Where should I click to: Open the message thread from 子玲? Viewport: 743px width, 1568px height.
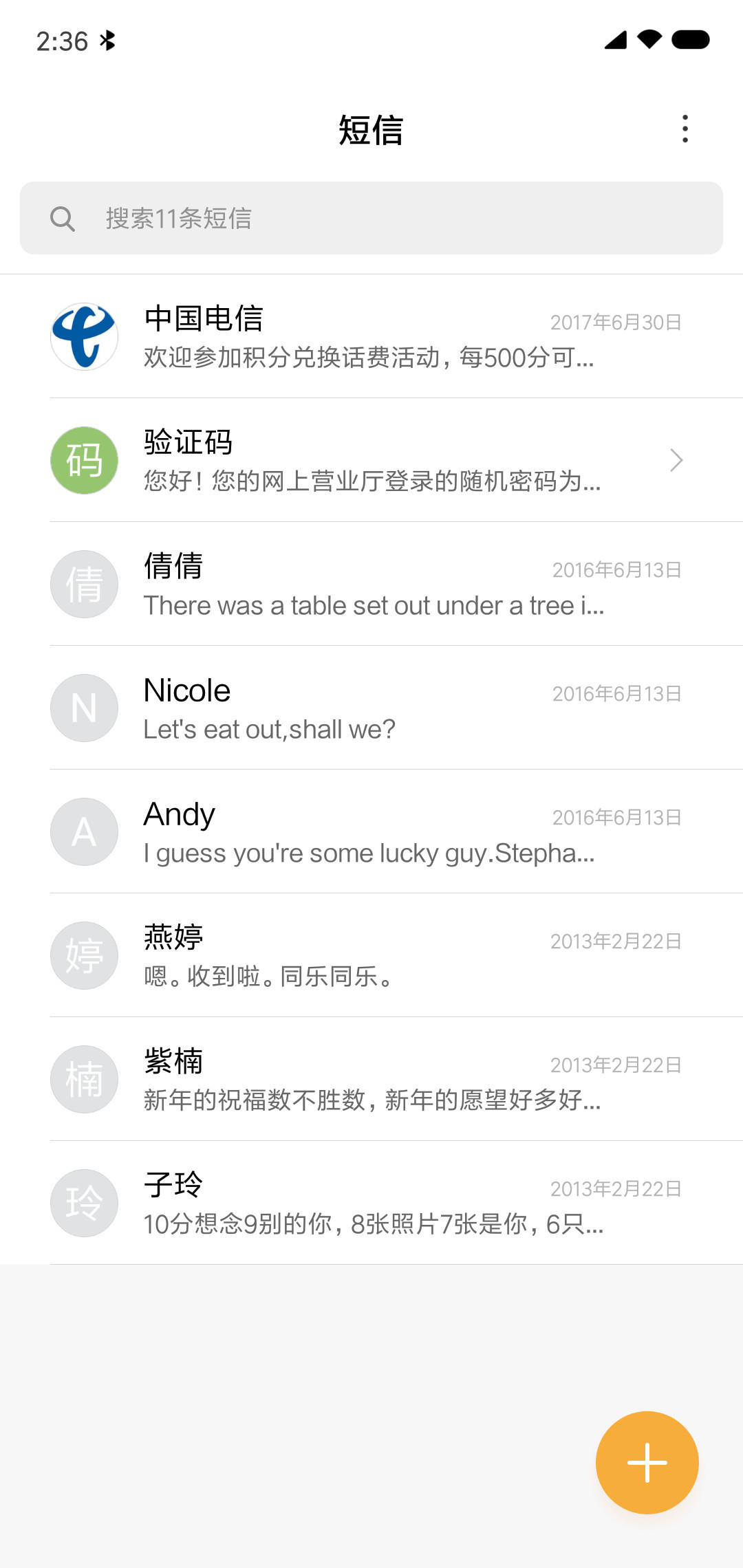371,1203
